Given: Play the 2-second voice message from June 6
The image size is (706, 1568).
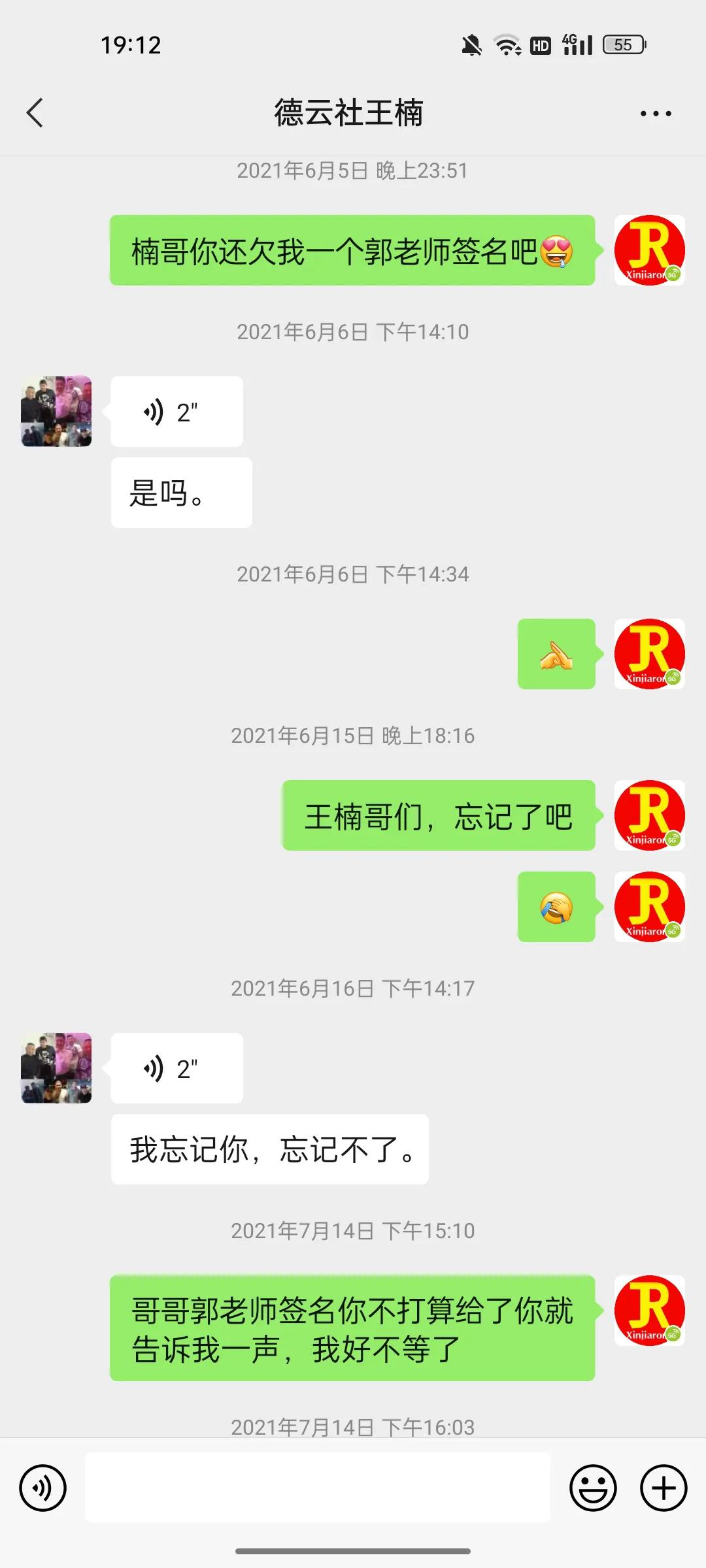Looking at the screenshot, I should pyautogui.click(x=176, y=411).
